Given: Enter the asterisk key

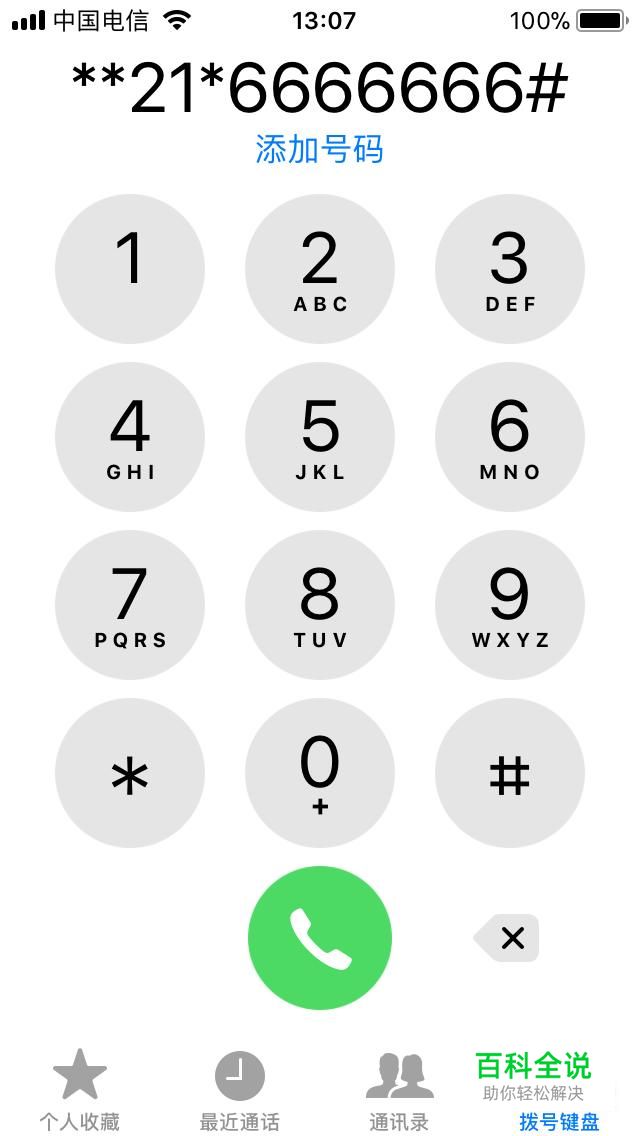Looking at the screenshot, I should [x=130, y=773].
